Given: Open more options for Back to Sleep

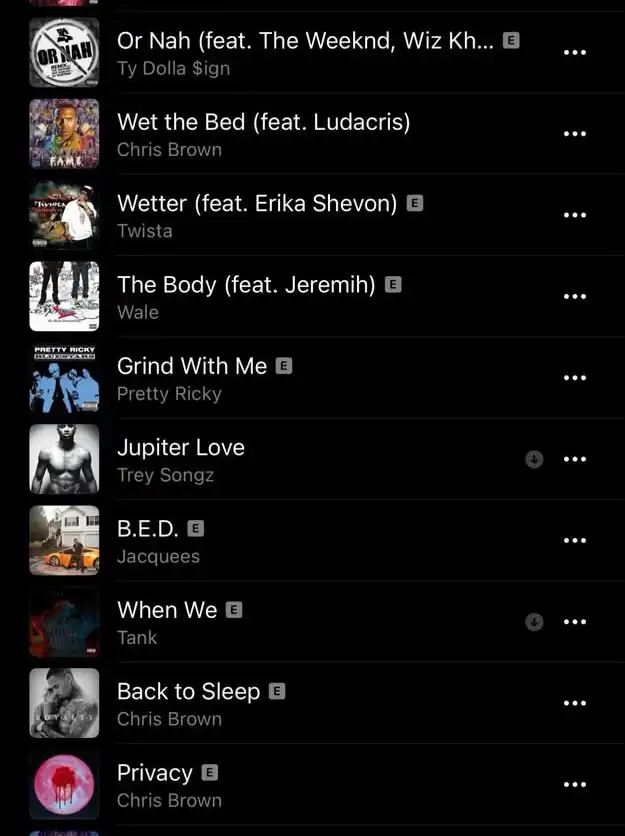Looking at the screenshot, I should (x=575, y=703).
